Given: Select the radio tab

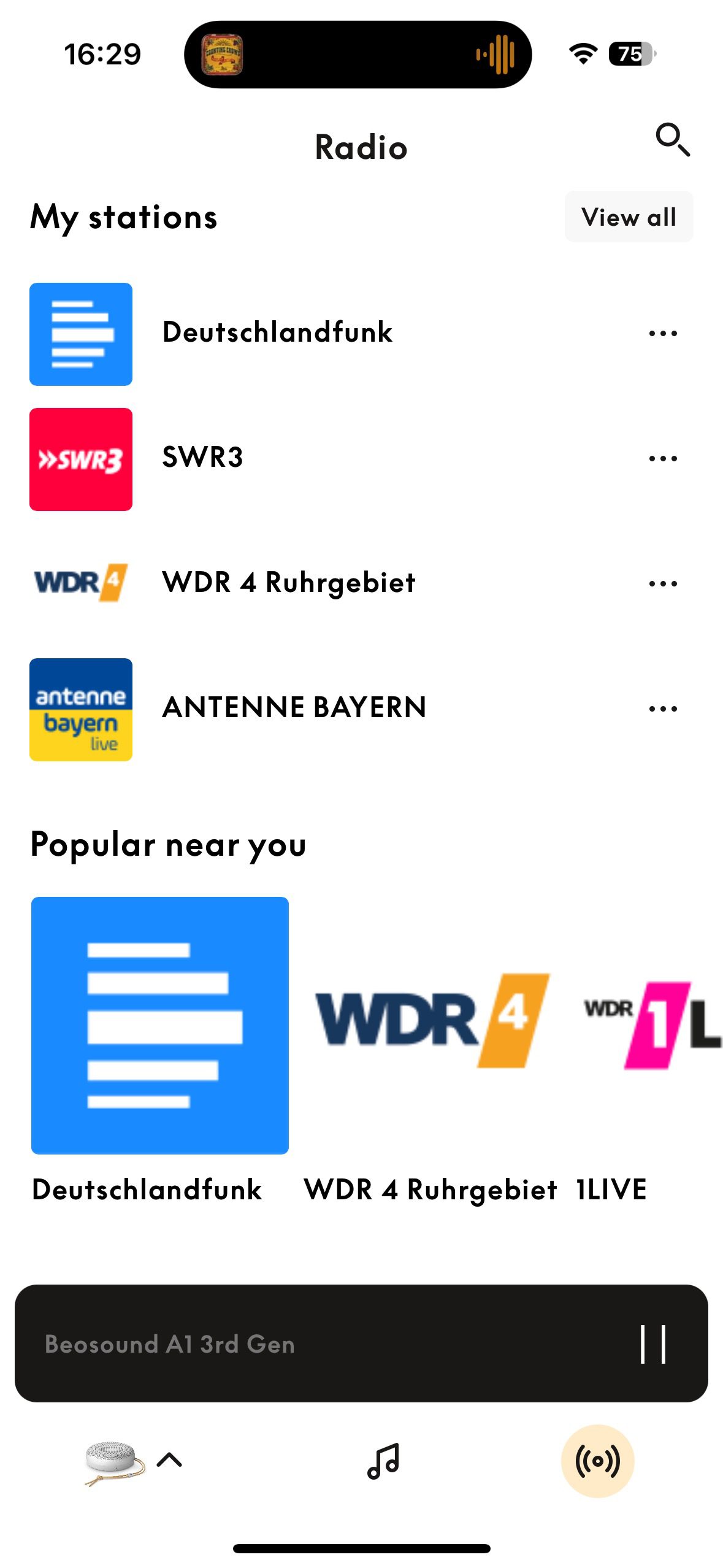Looking at the screenshot, I should pyautogui.click(x=597, y=1461).
